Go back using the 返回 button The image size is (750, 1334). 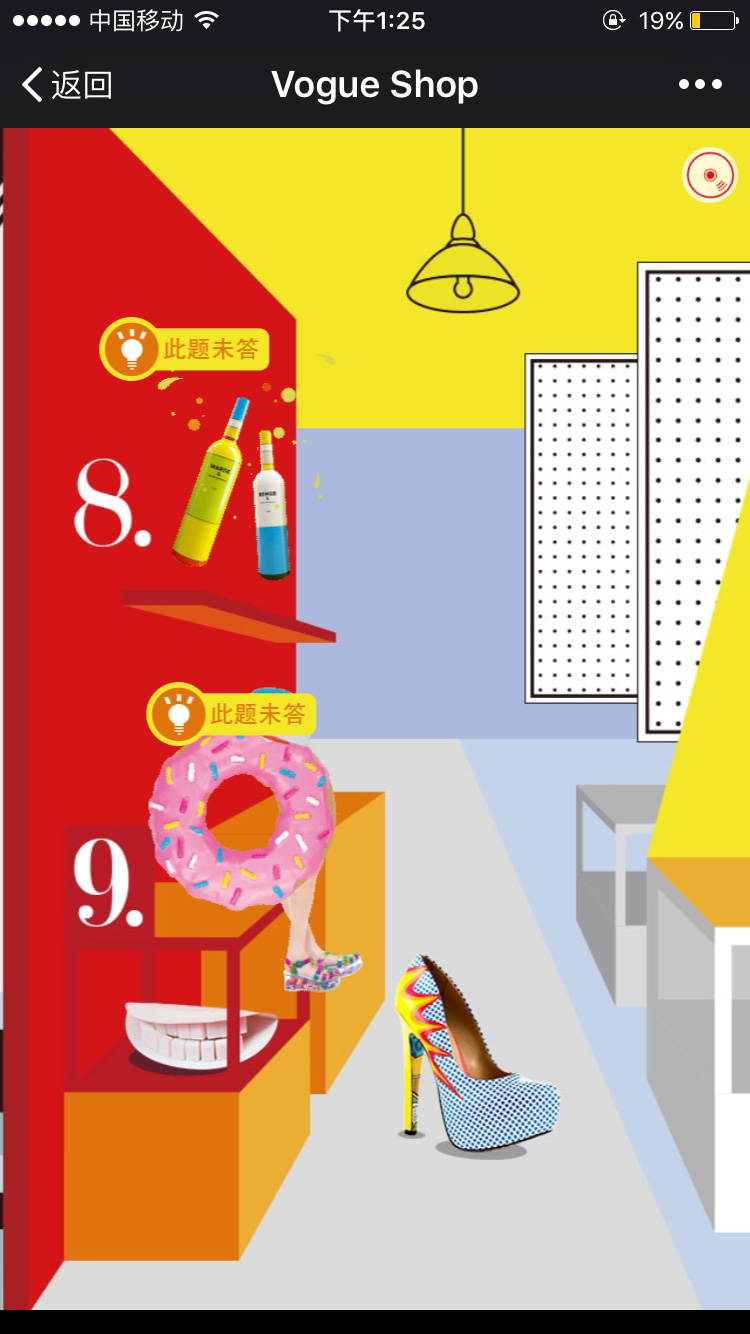(66, 85)
